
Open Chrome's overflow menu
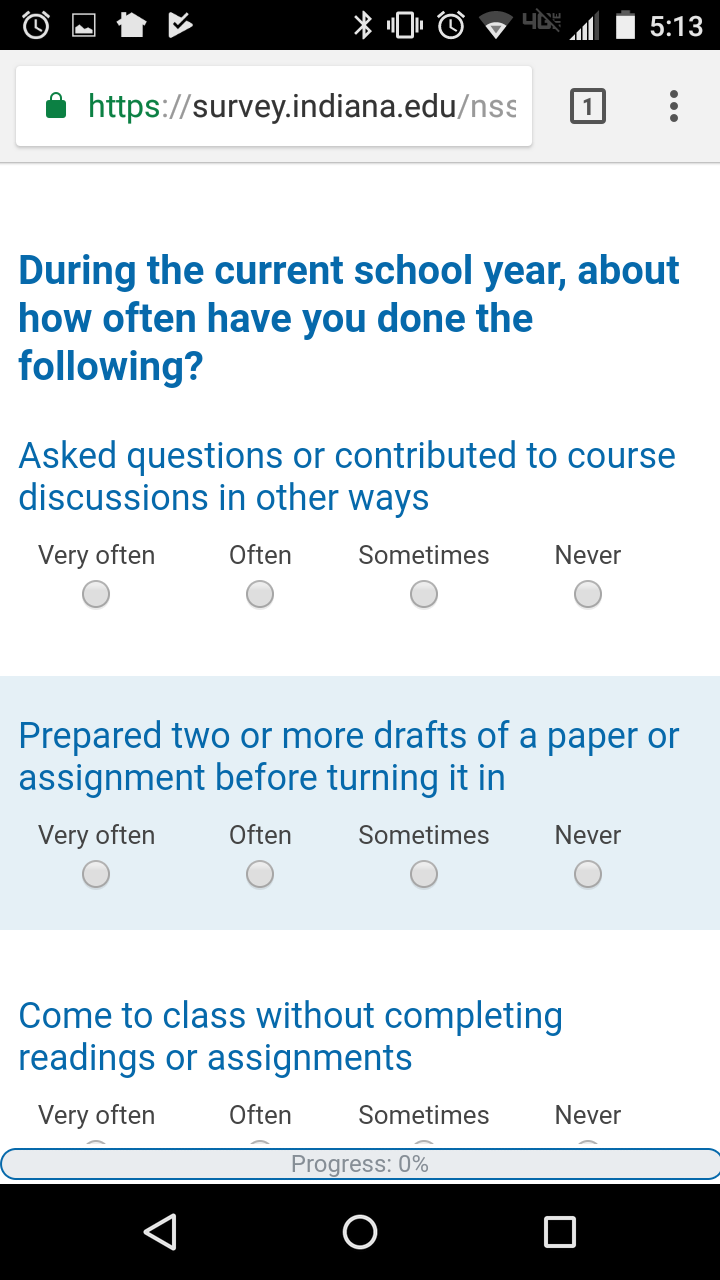[674, 106]
